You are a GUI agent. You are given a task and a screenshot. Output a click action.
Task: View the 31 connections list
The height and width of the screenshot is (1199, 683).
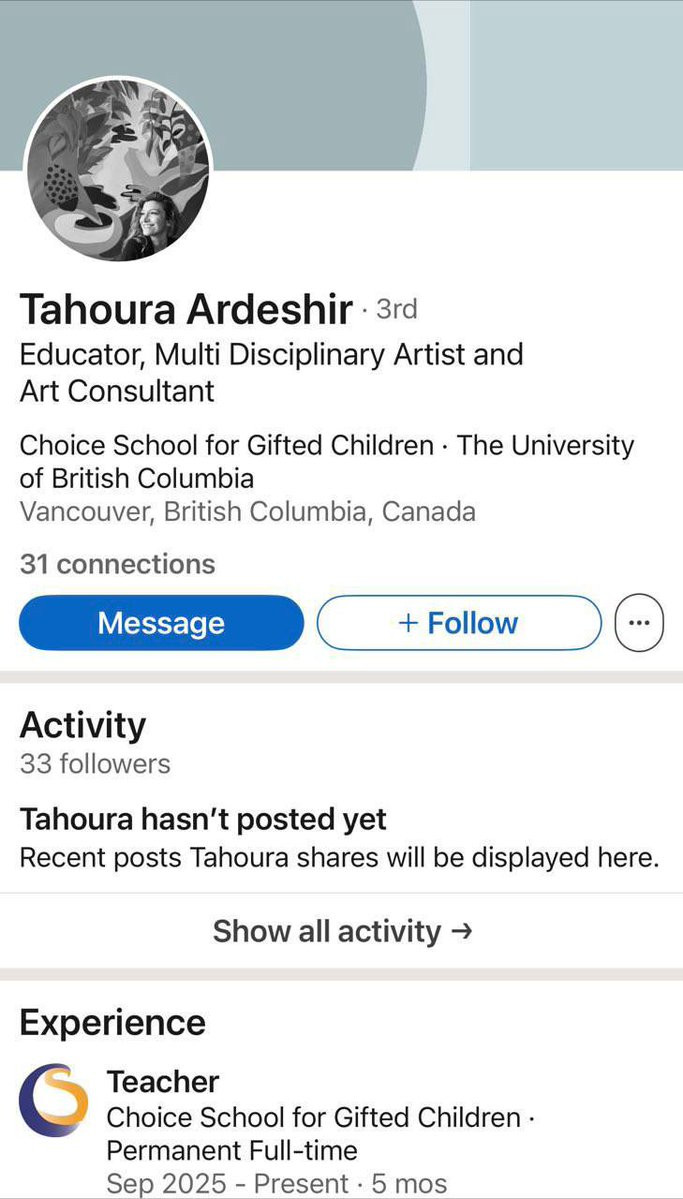pyautogui.click(x=117, y=564)
